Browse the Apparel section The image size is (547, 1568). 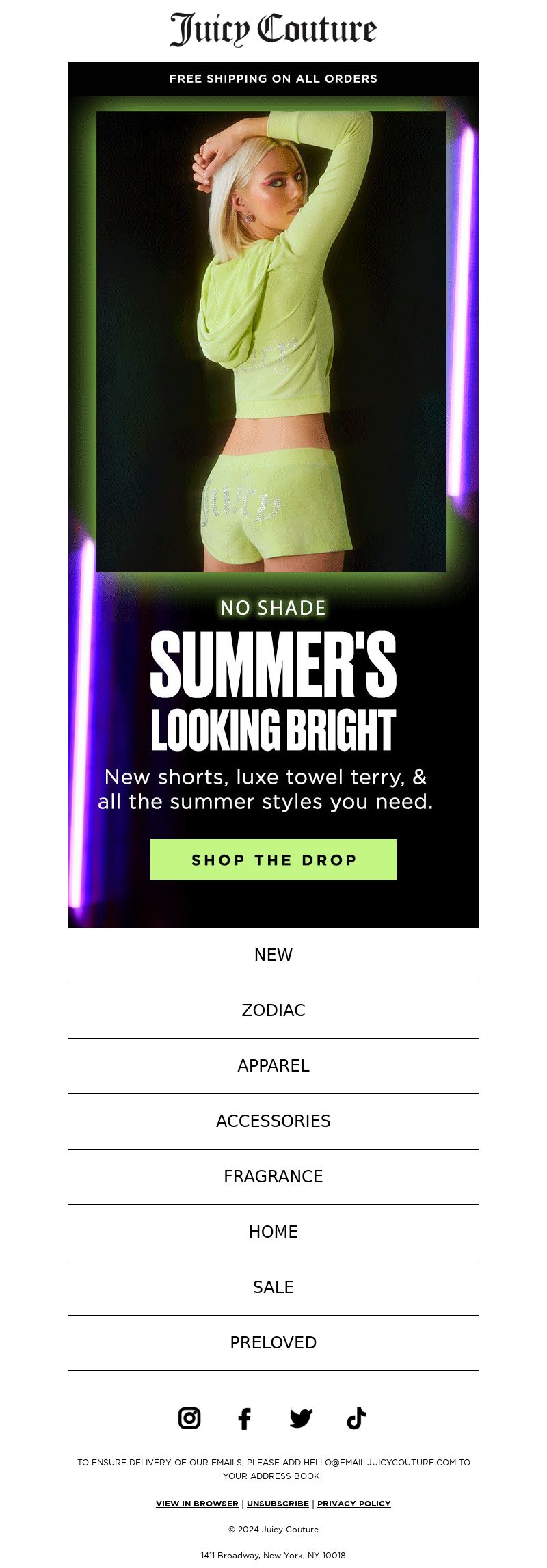click(x=273, y=1065)
